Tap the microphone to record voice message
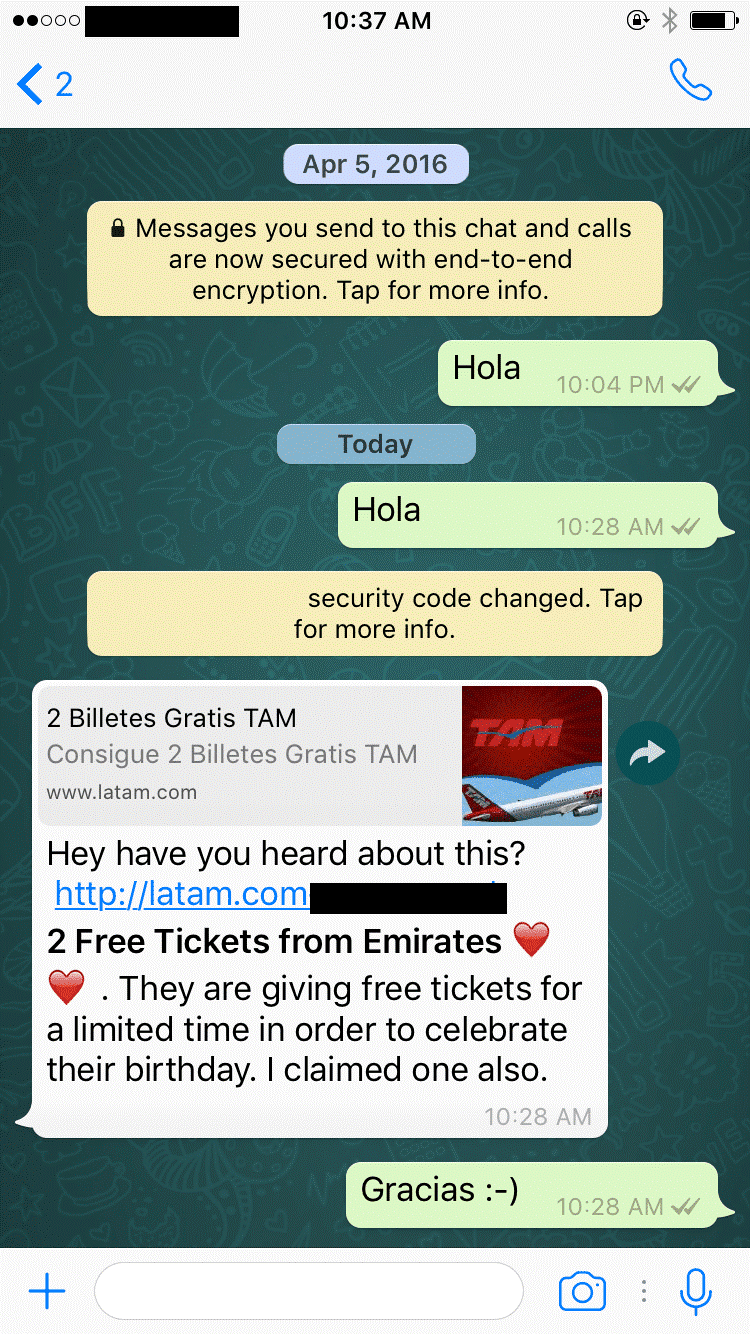This screenshot has height=1334, width=750. pos(695,1291)
